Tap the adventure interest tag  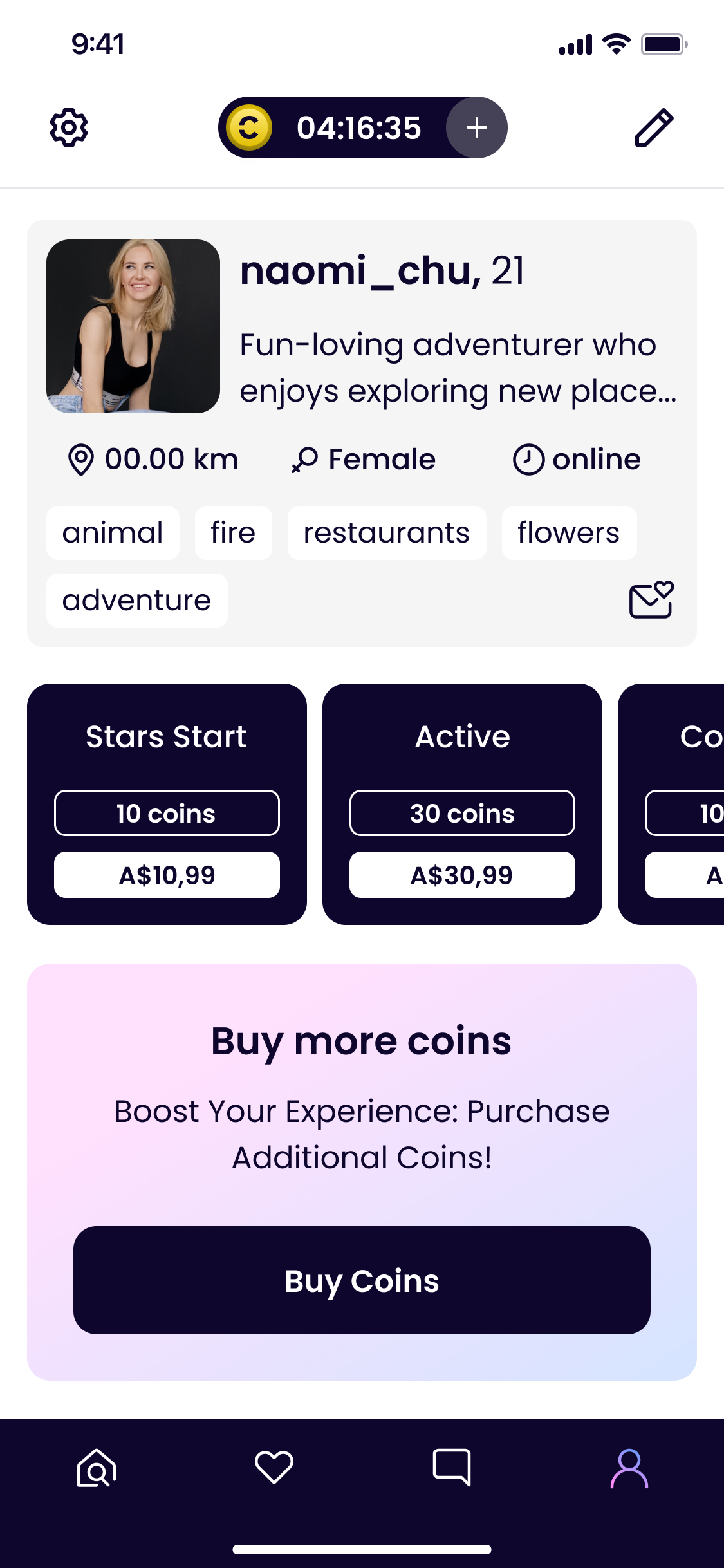pyautogui.click(x=136, y=601)
